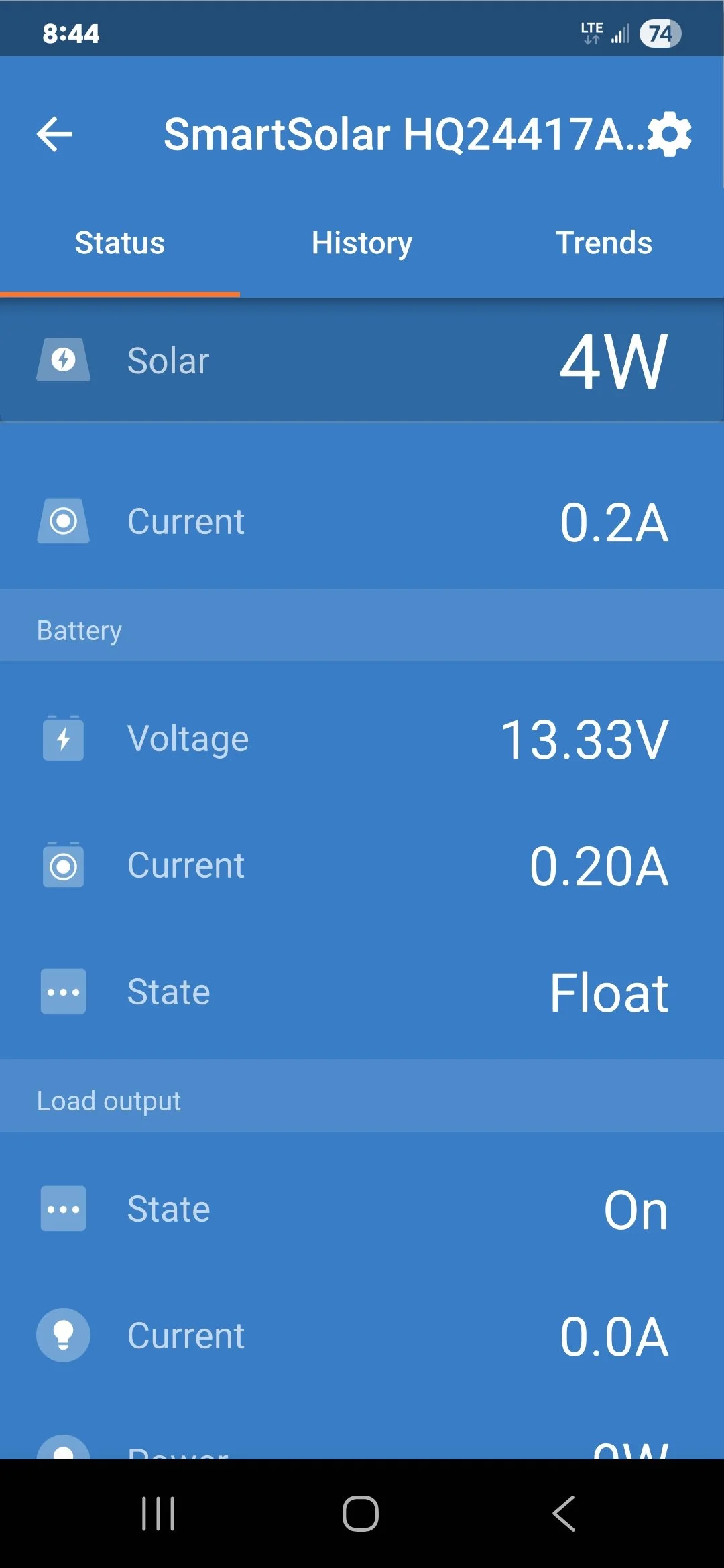Go back using the app bar arrow

point(55,134)
